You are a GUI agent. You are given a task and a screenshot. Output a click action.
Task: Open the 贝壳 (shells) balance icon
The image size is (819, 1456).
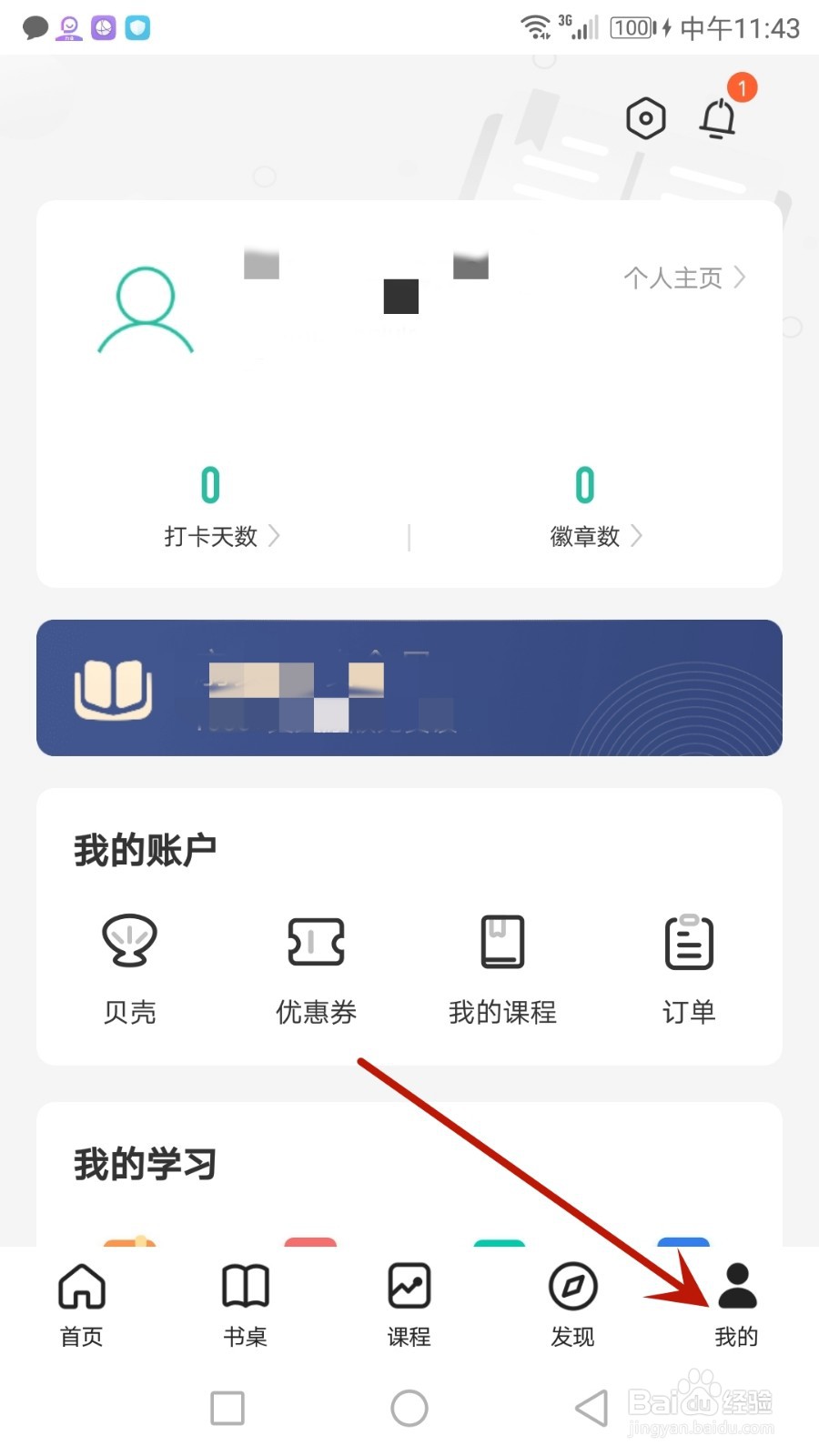[x=129, y=942]
